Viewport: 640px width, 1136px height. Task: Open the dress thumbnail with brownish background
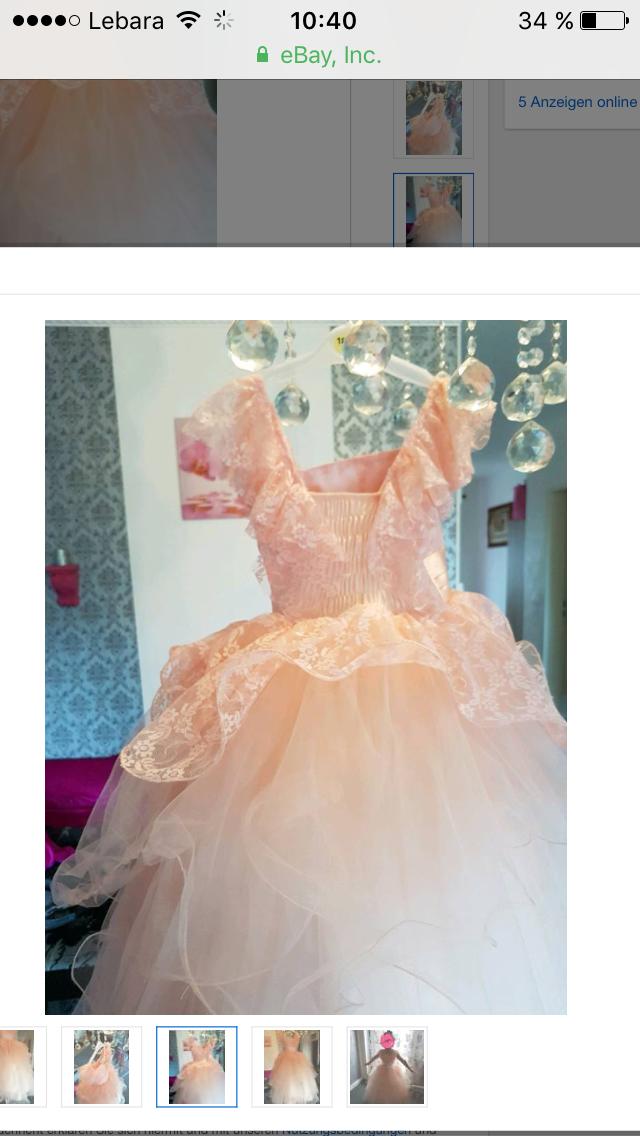click(x=292, y=1066)
